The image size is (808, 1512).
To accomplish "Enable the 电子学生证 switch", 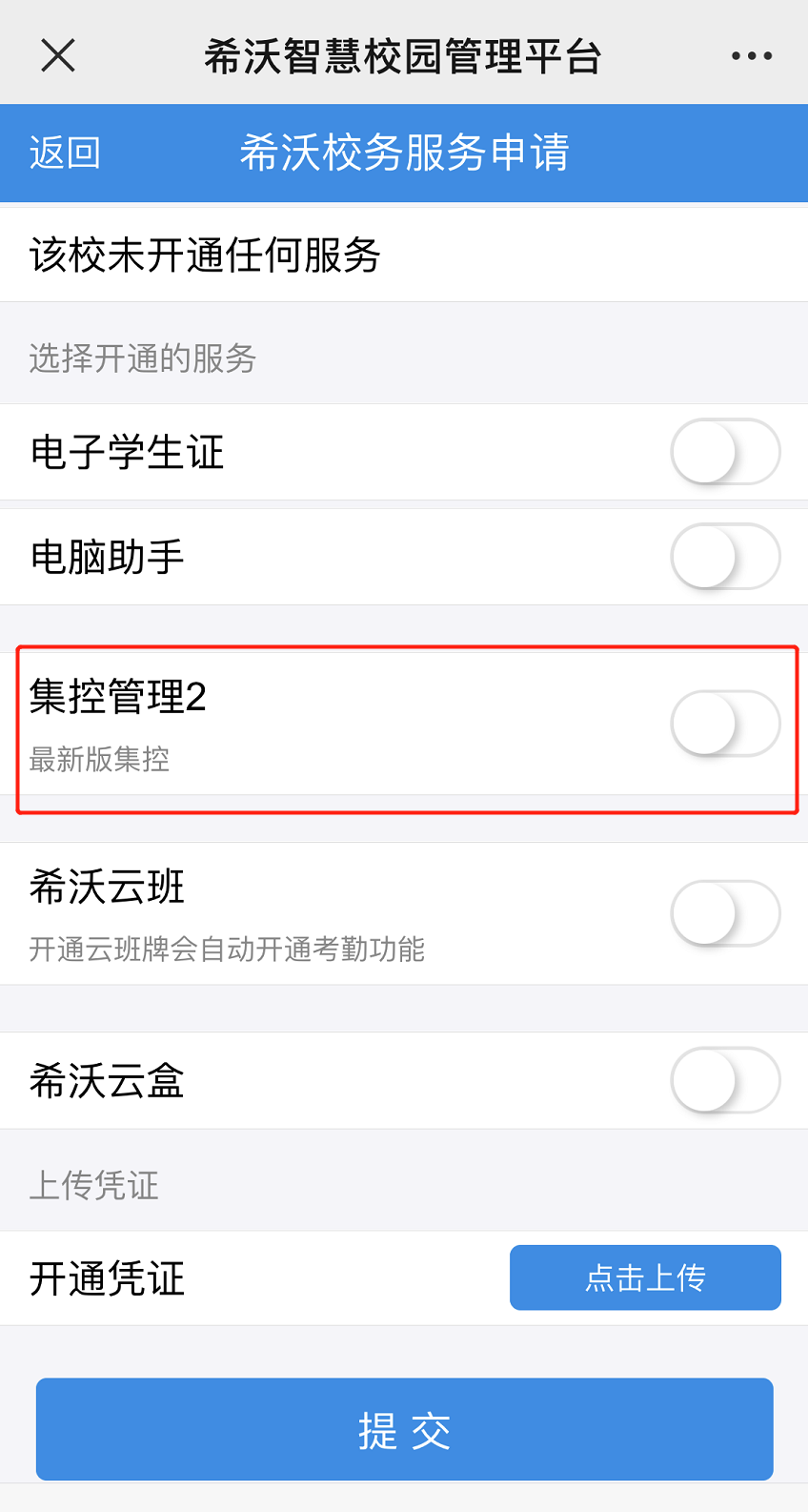I will pyautogui.click(x=726, y=452).
